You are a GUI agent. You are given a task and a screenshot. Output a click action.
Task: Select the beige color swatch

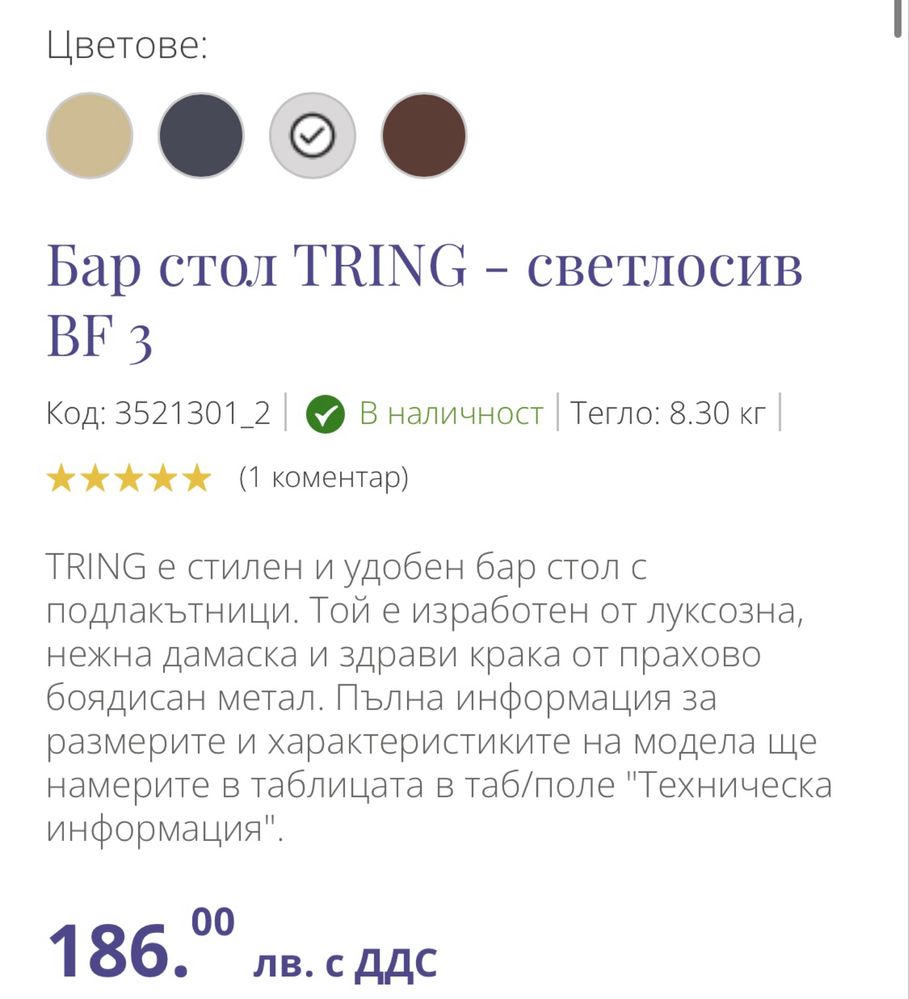(89, 135)
